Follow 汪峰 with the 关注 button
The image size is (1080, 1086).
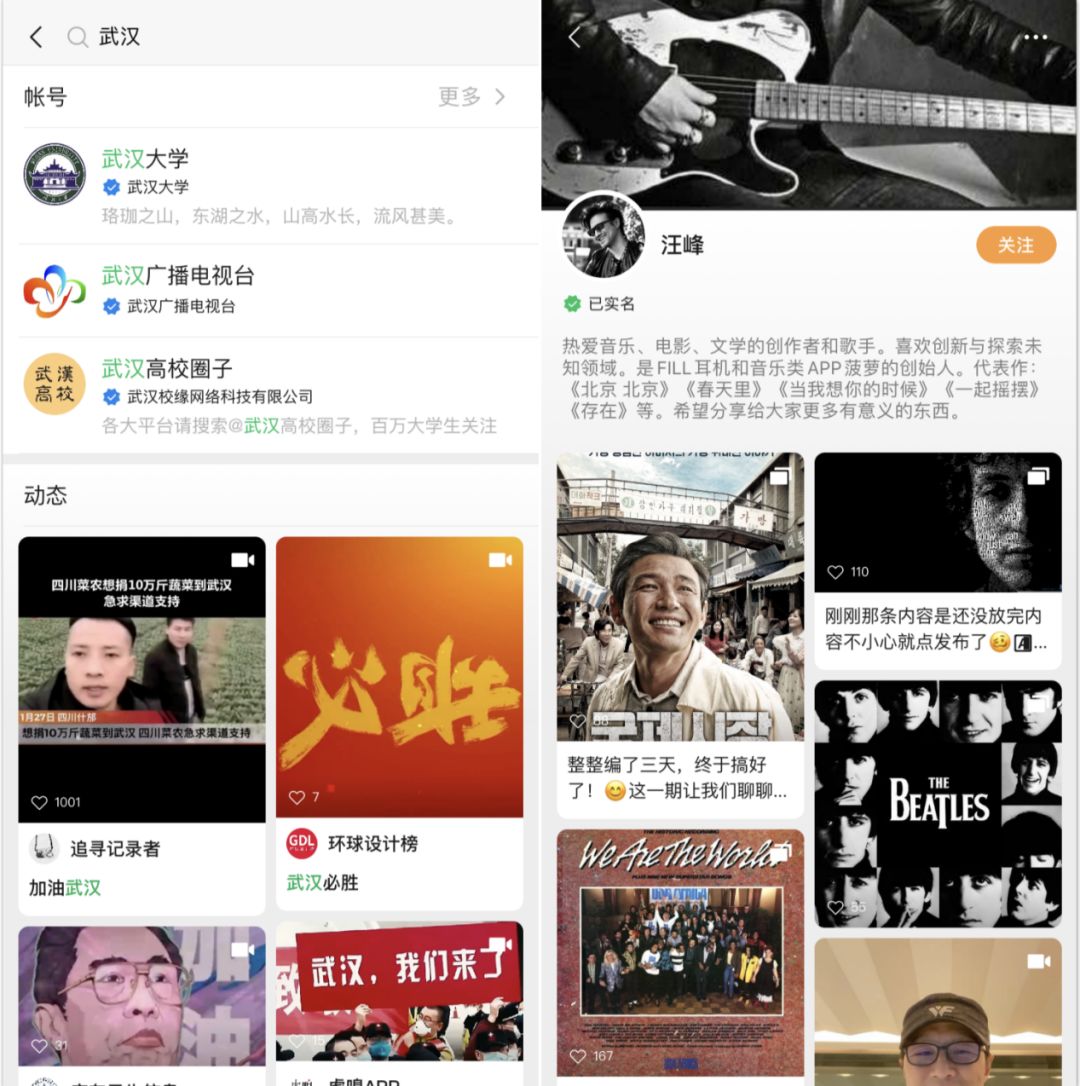click(1015, 245)
